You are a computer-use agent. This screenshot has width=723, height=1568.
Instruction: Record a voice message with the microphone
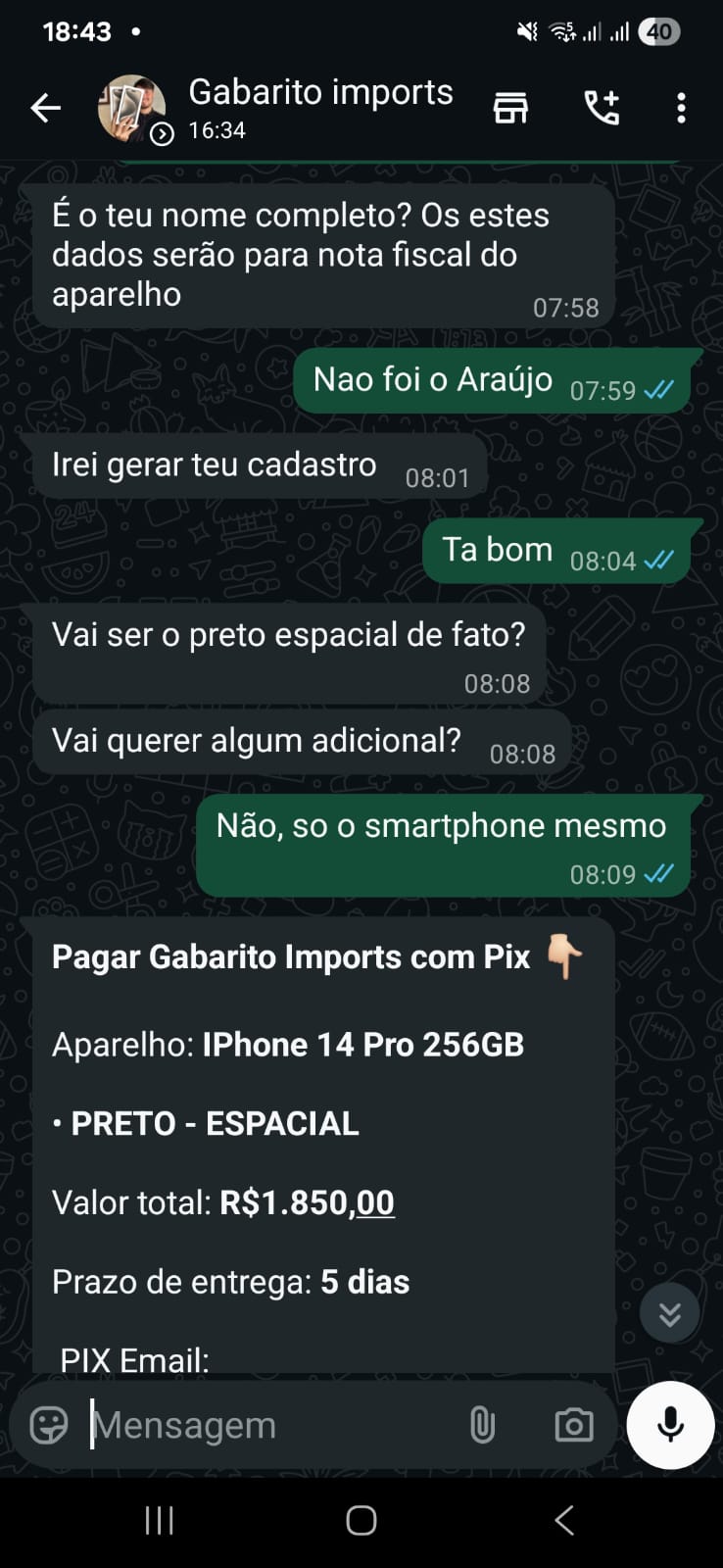pos(670,1425)
